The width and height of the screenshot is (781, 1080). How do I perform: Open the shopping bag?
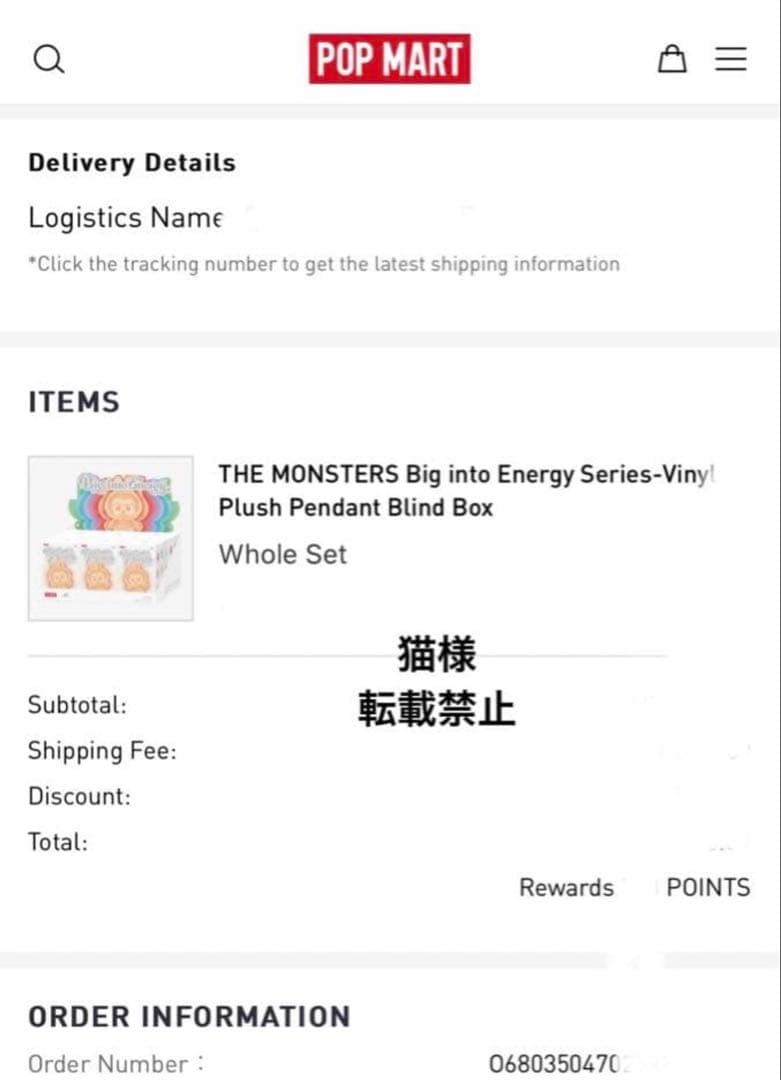click(672, 59)
